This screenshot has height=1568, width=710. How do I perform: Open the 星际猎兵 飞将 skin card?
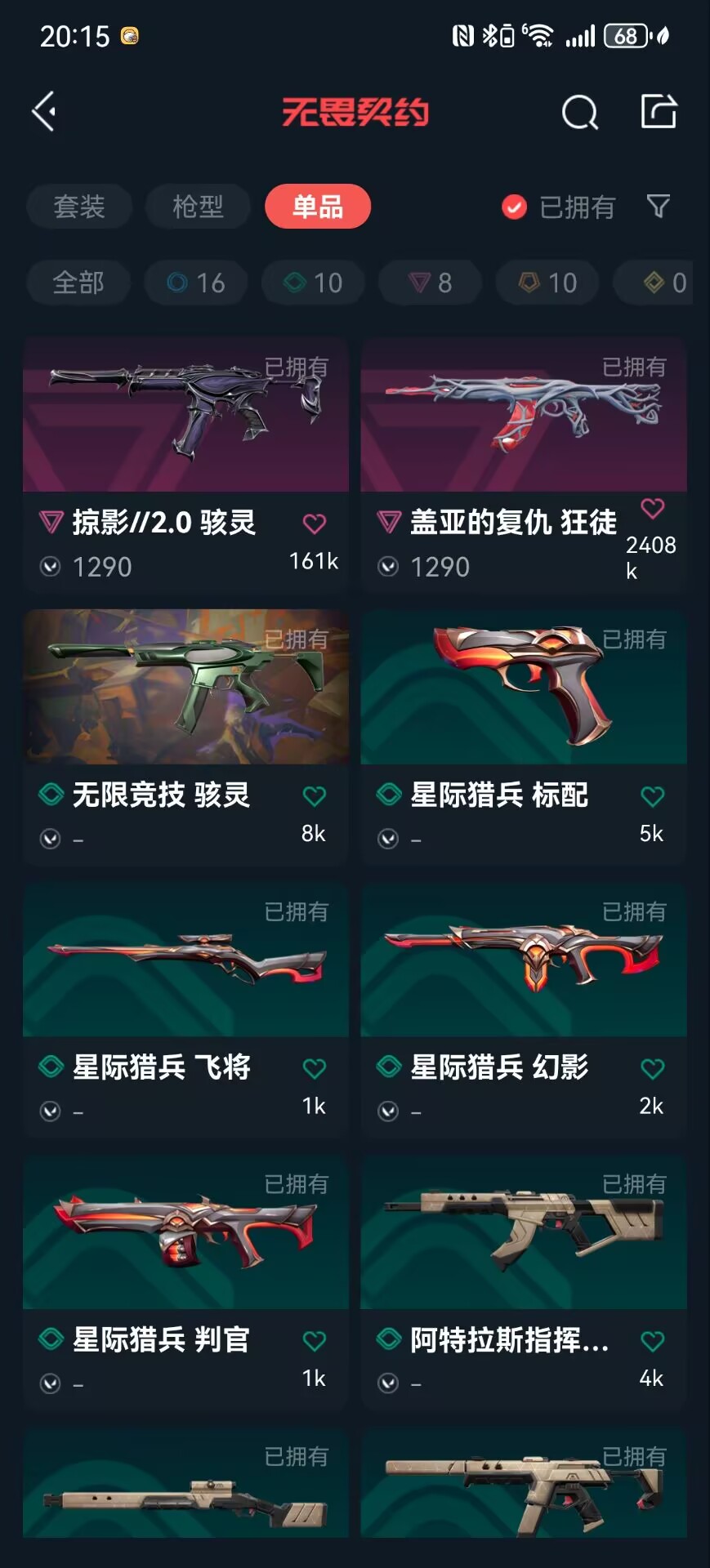coord(185,961)
